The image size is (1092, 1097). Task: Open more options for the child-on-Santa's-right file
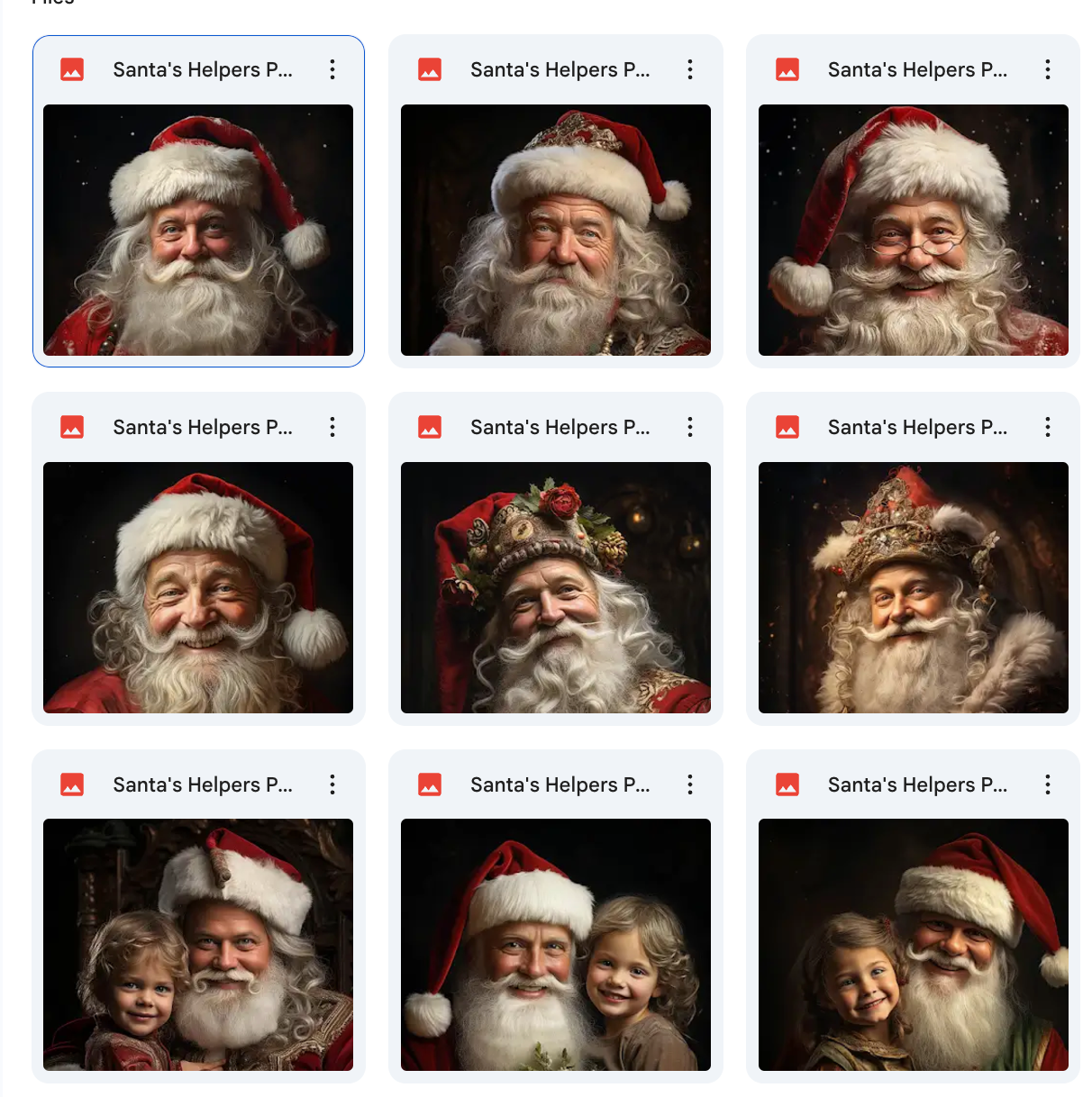[x=689, y=784]
